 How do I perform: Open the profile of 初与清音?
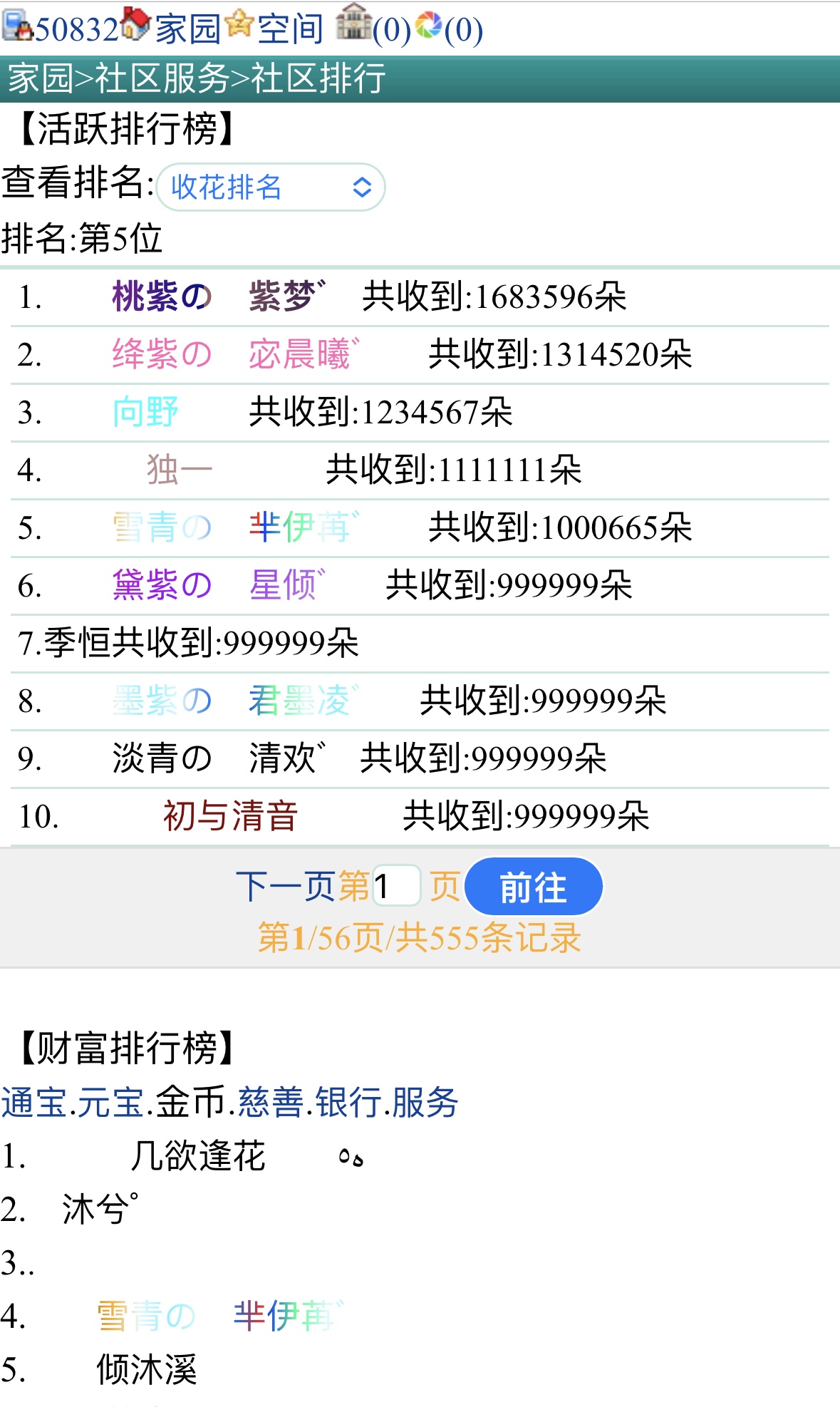[230, 816]
